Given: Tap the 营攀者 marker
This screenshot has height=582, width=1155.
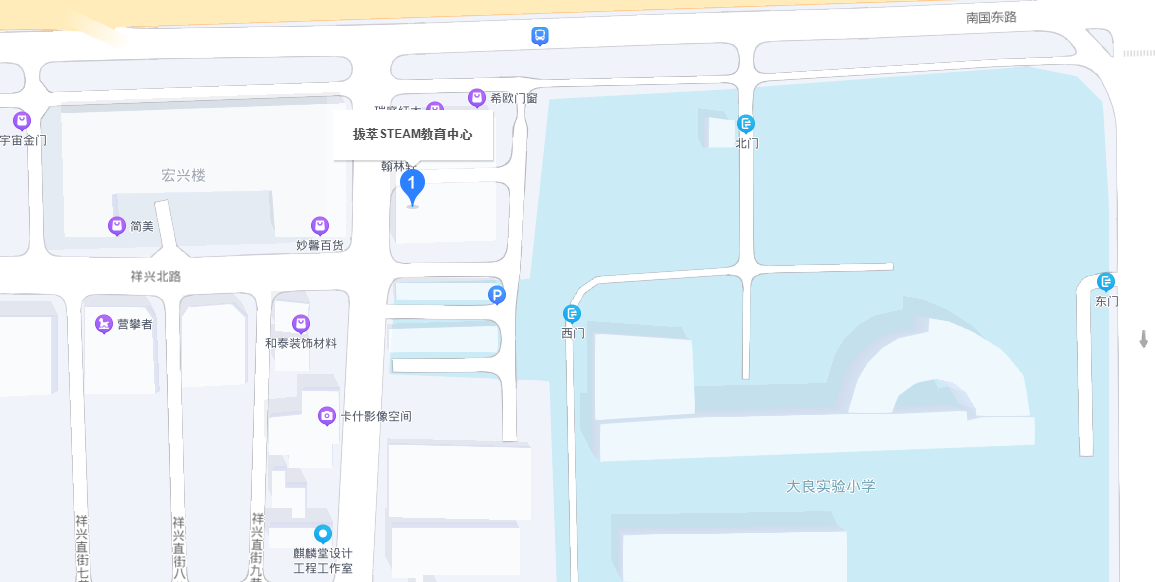Looking at the screenshot, I should (x=103, y=324).
